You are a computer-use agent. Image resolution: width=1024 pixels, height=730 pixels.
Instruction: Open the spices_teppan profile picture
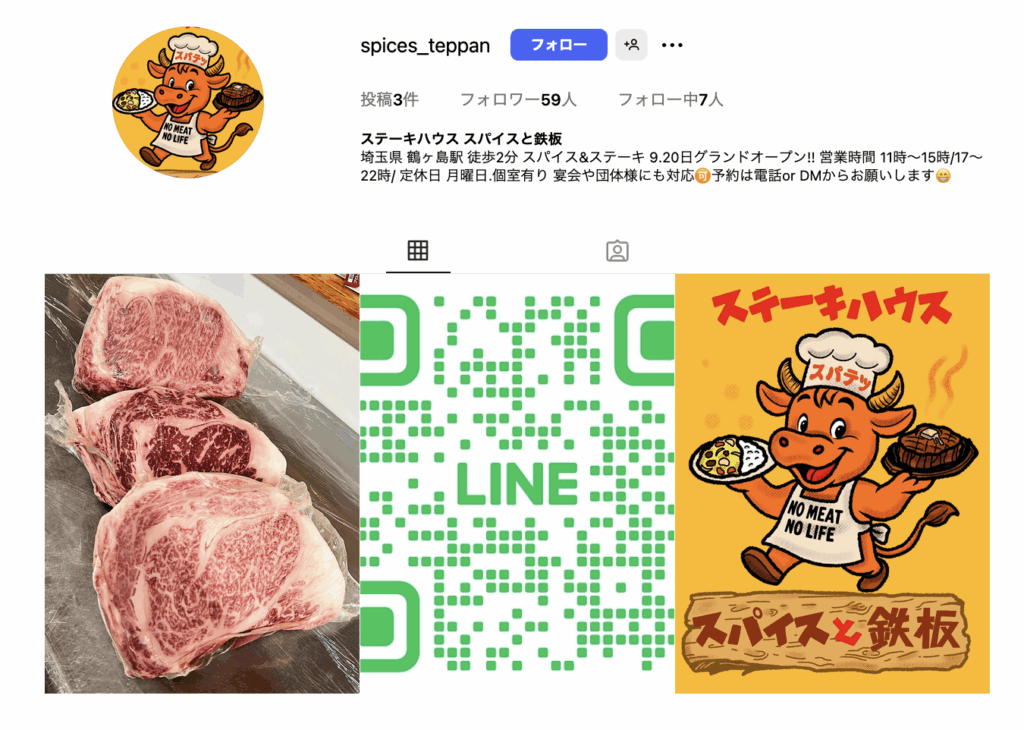click(x=189, y=103)
